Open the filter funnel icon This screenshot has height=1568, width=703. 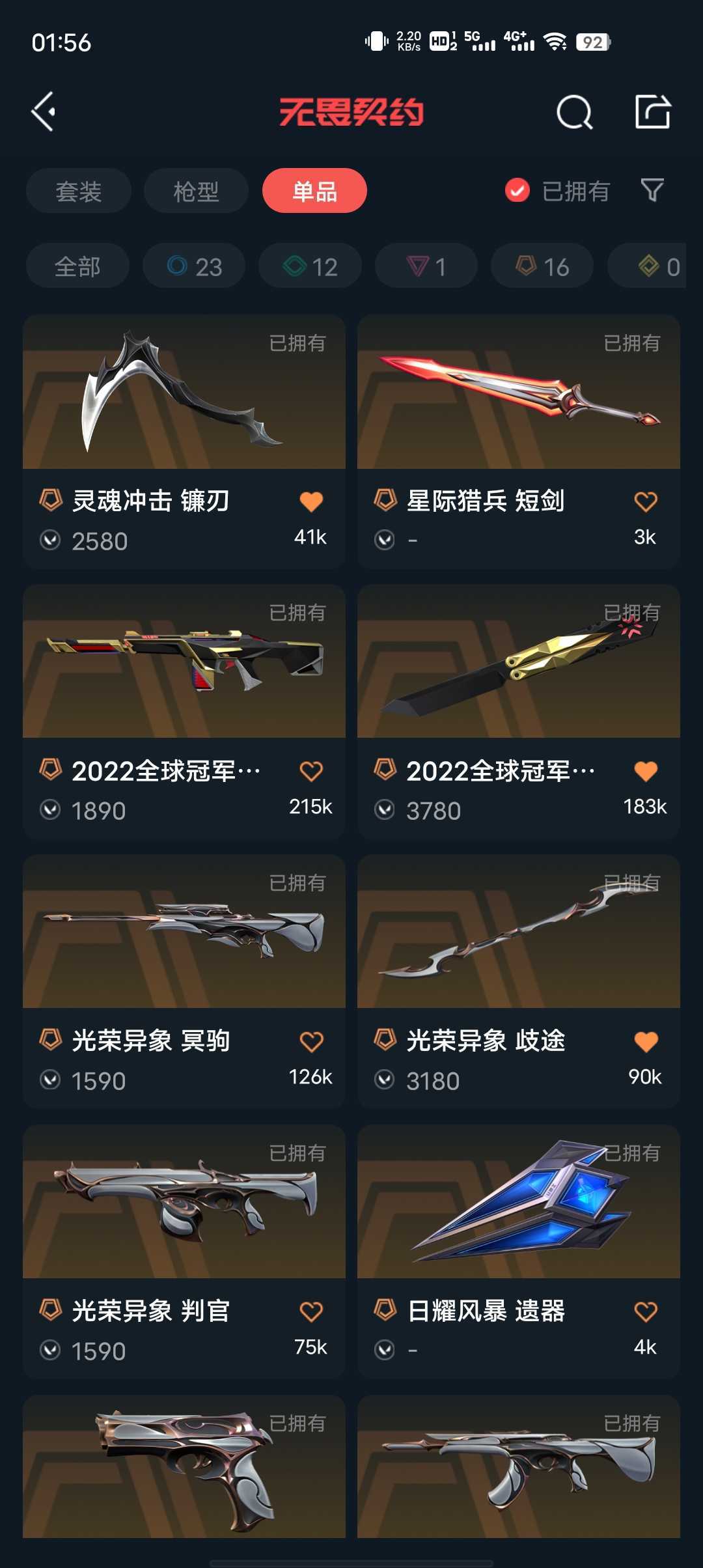652,191
